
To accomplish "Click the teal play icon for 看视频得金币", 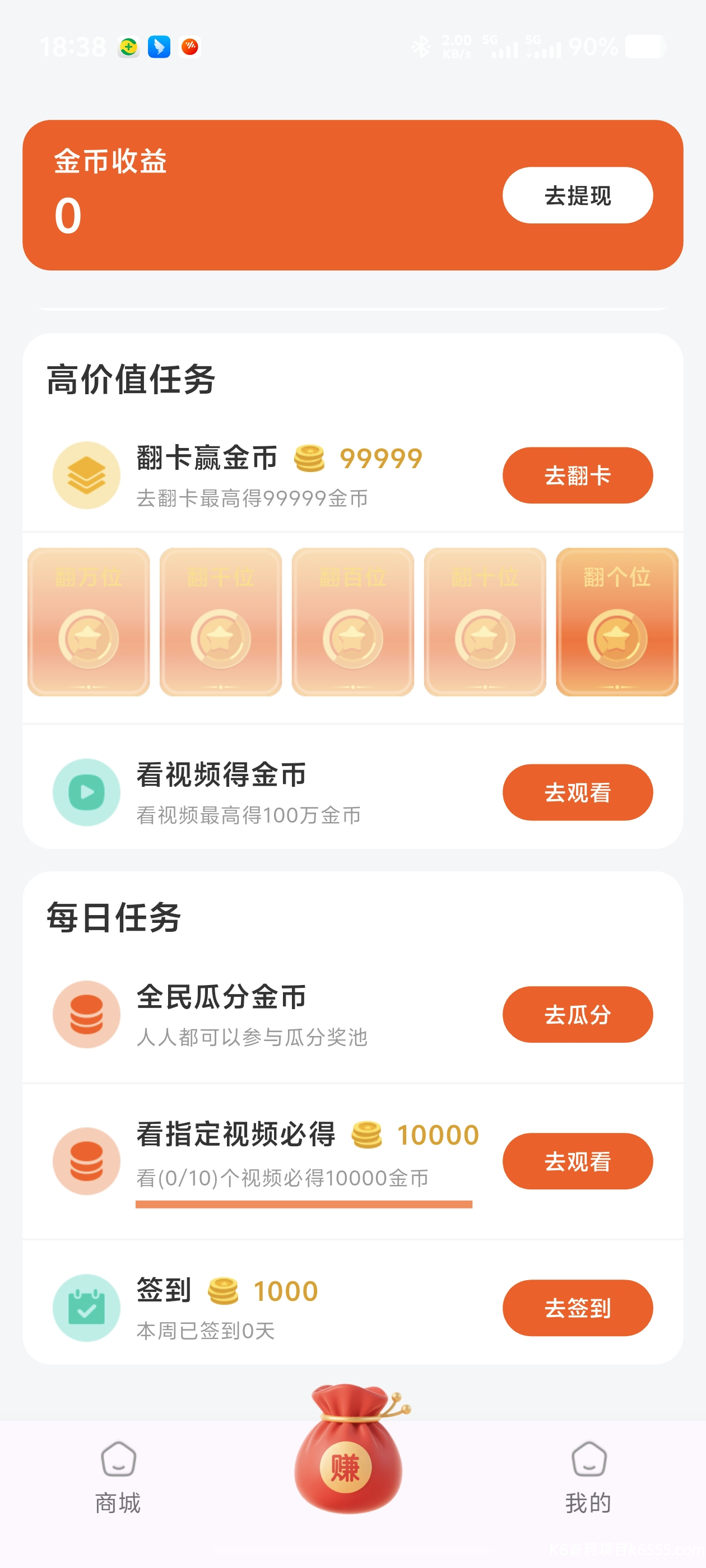I will coord(86,791).
